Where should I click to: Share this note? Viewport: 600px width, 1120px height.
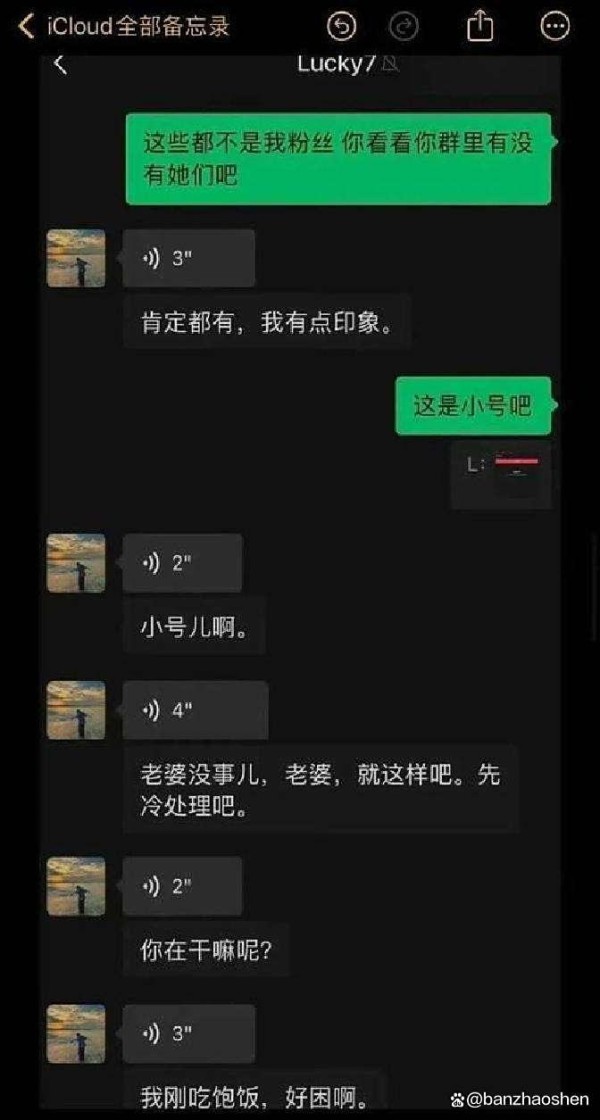[481, 26]
